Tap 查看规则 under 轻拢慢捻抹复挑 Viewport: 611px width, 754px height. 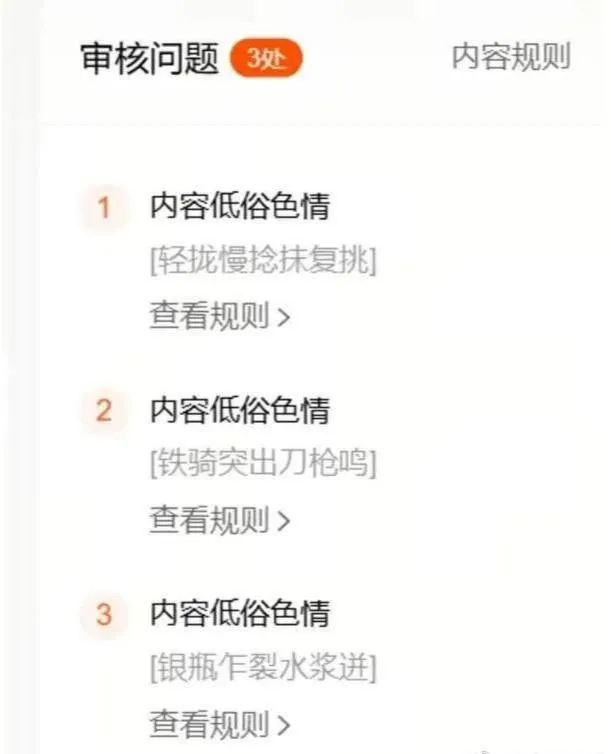coord(219,317)
